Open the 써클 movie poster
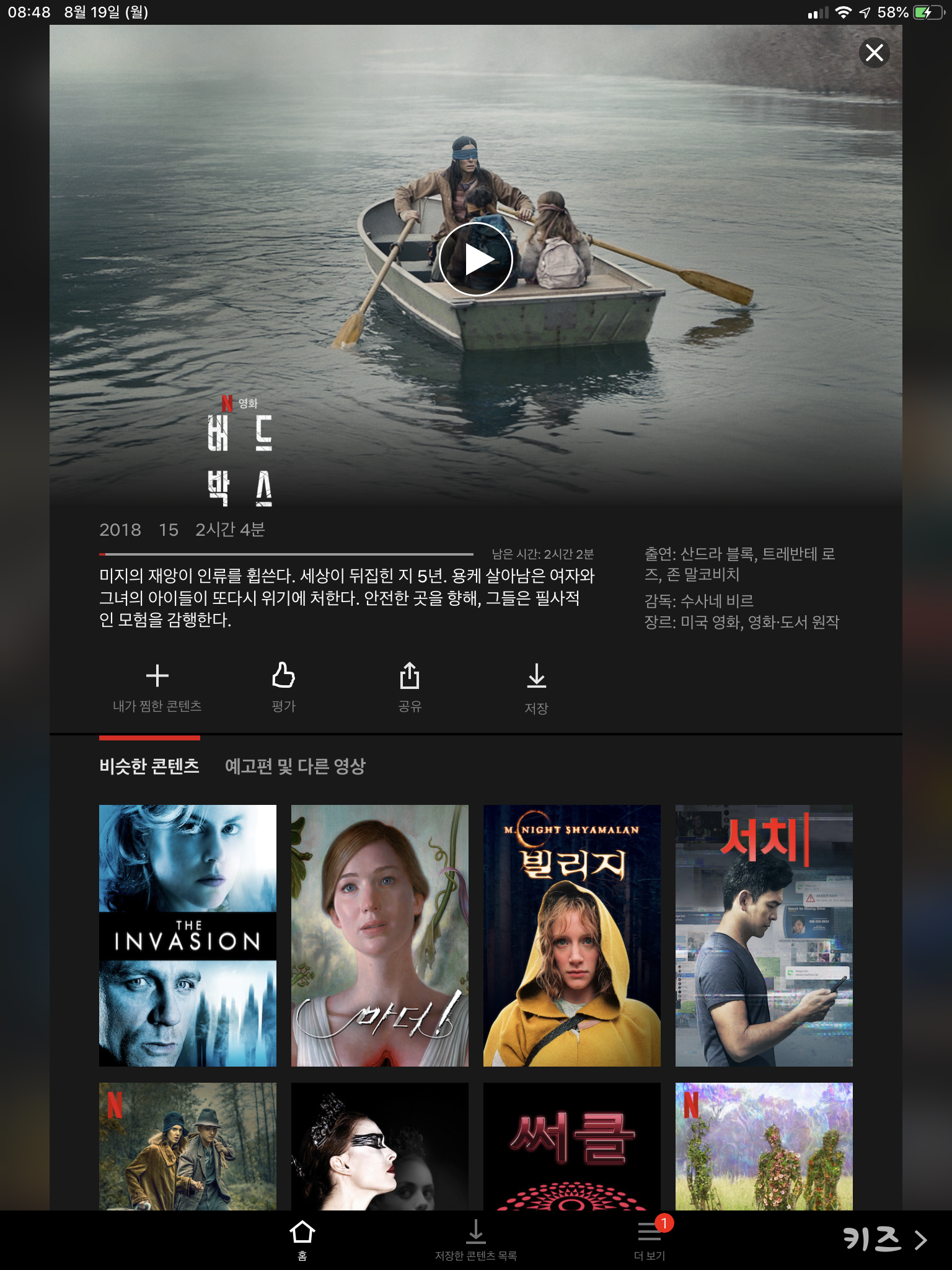 [x=571, y=1146]
